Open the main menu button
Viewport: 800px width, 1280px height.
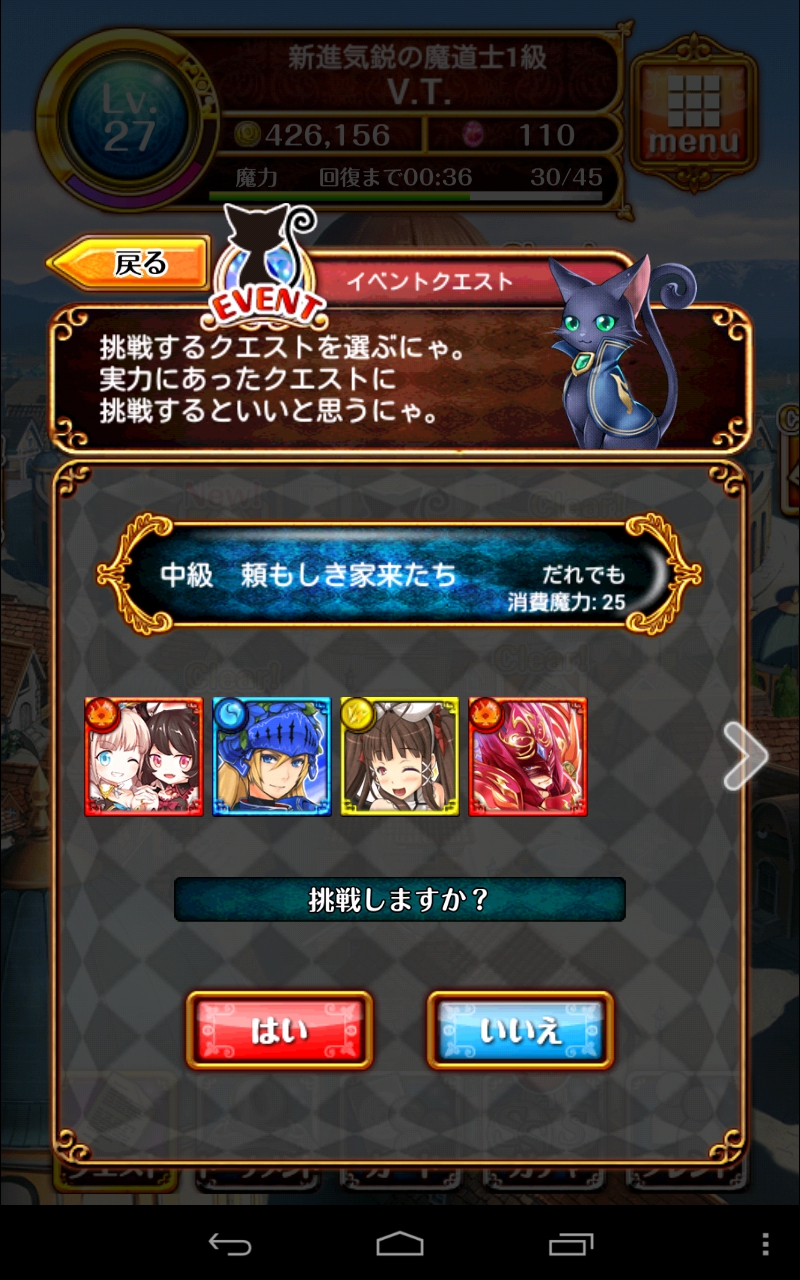coord(693,114)
